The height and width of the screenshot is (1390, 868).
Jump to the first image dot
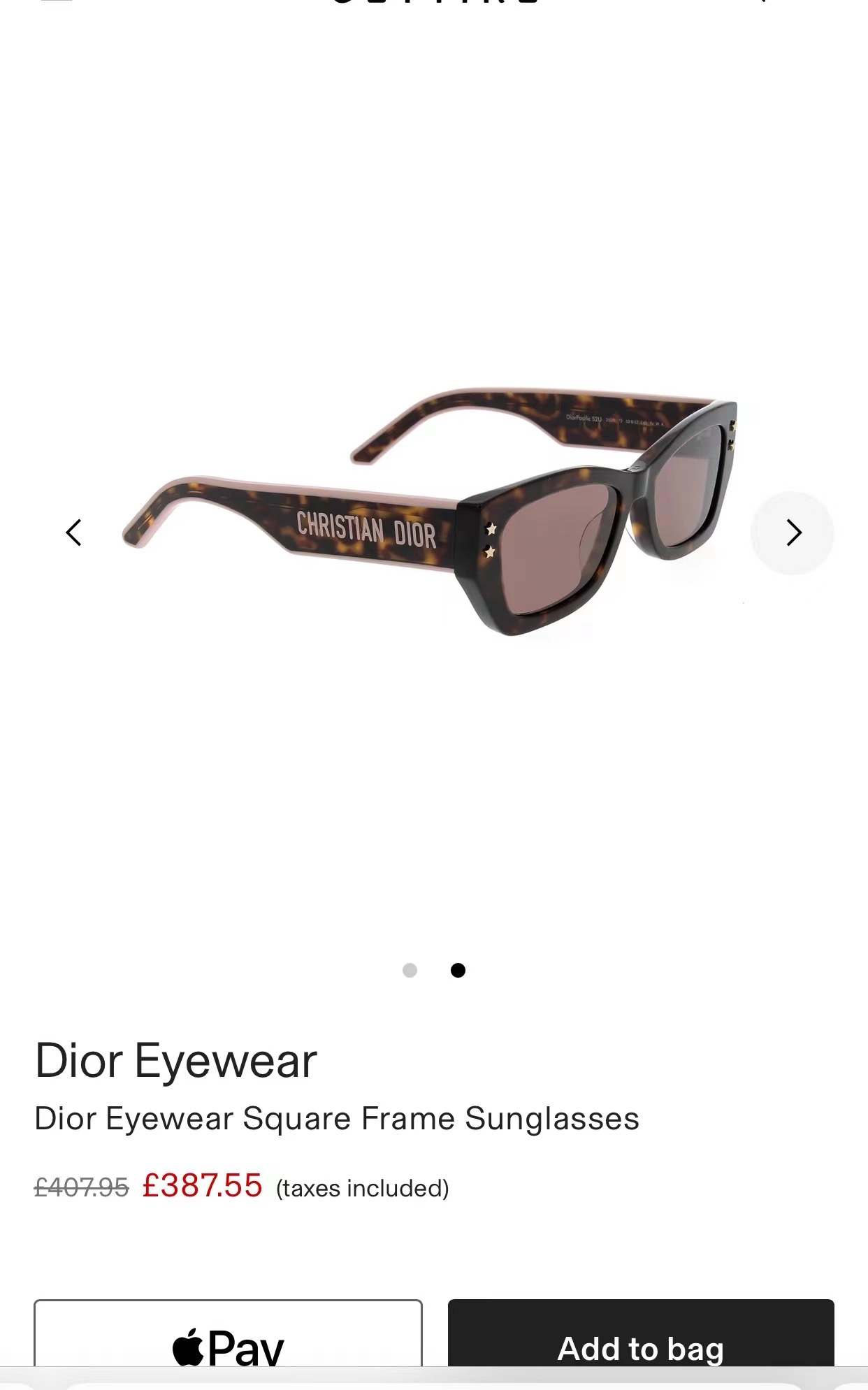click(410, 970)
